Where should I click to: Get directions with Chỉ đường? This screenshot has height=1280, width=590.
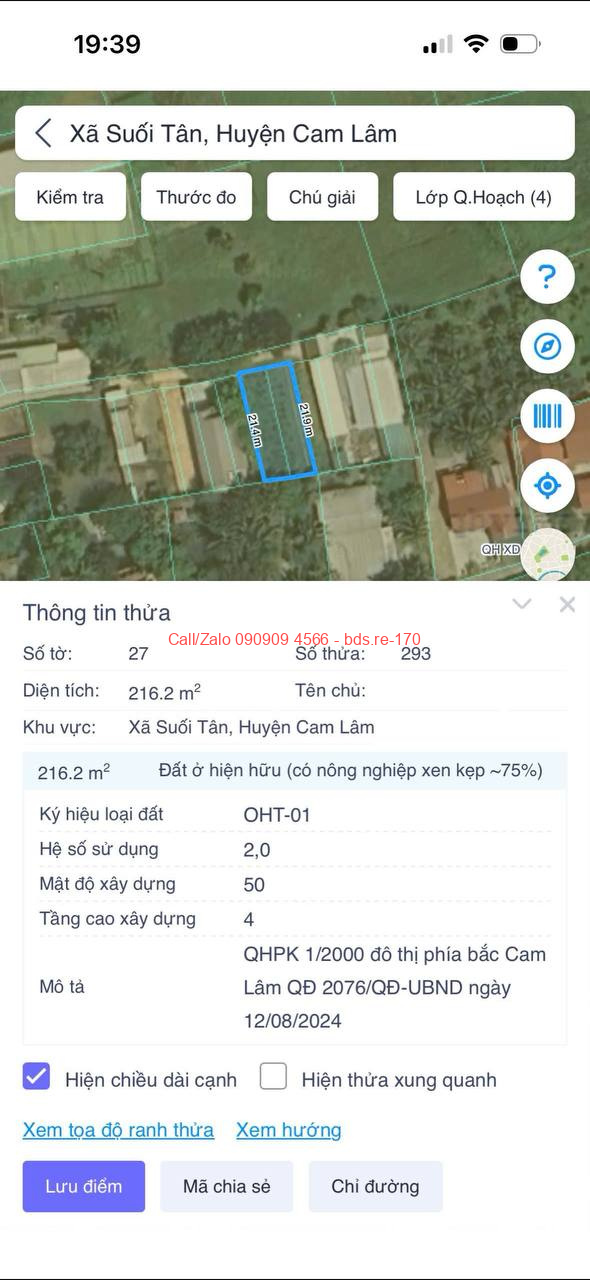[375, 1186]
